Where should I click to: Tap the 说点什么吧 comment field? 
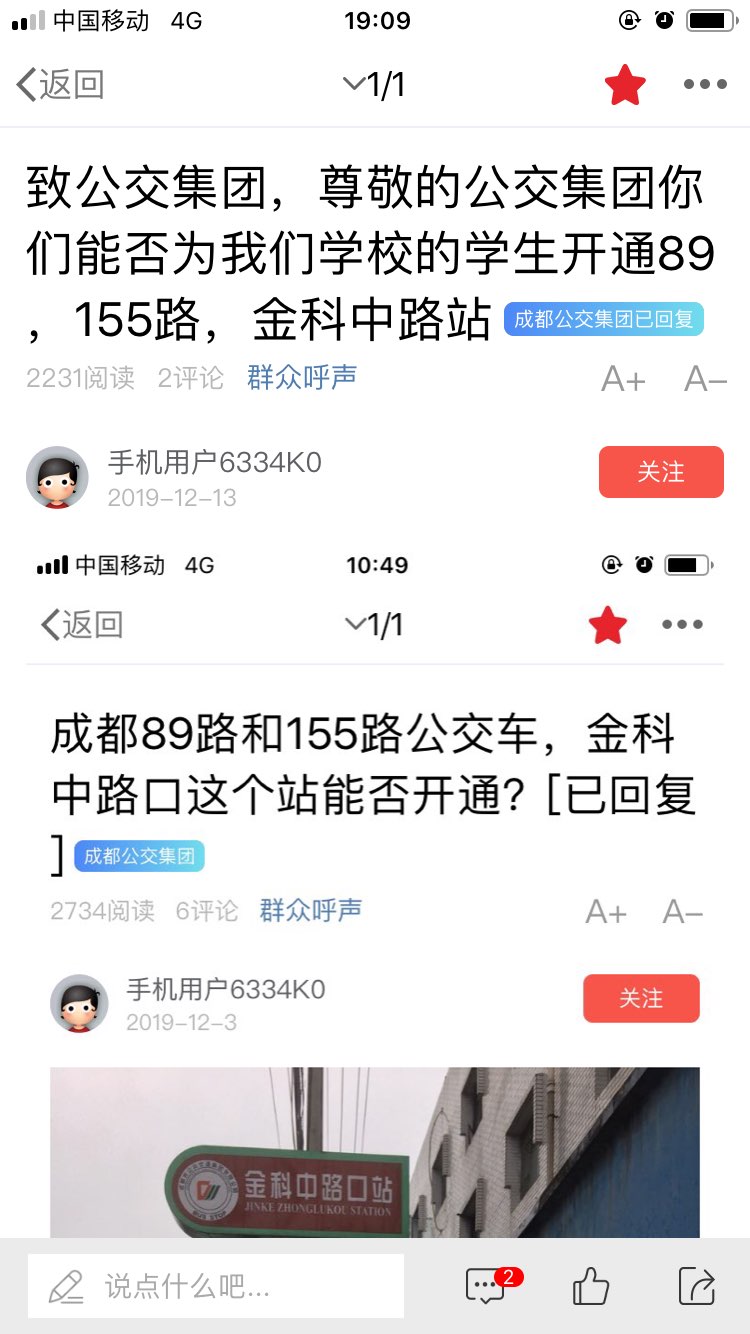[216, 1286]
